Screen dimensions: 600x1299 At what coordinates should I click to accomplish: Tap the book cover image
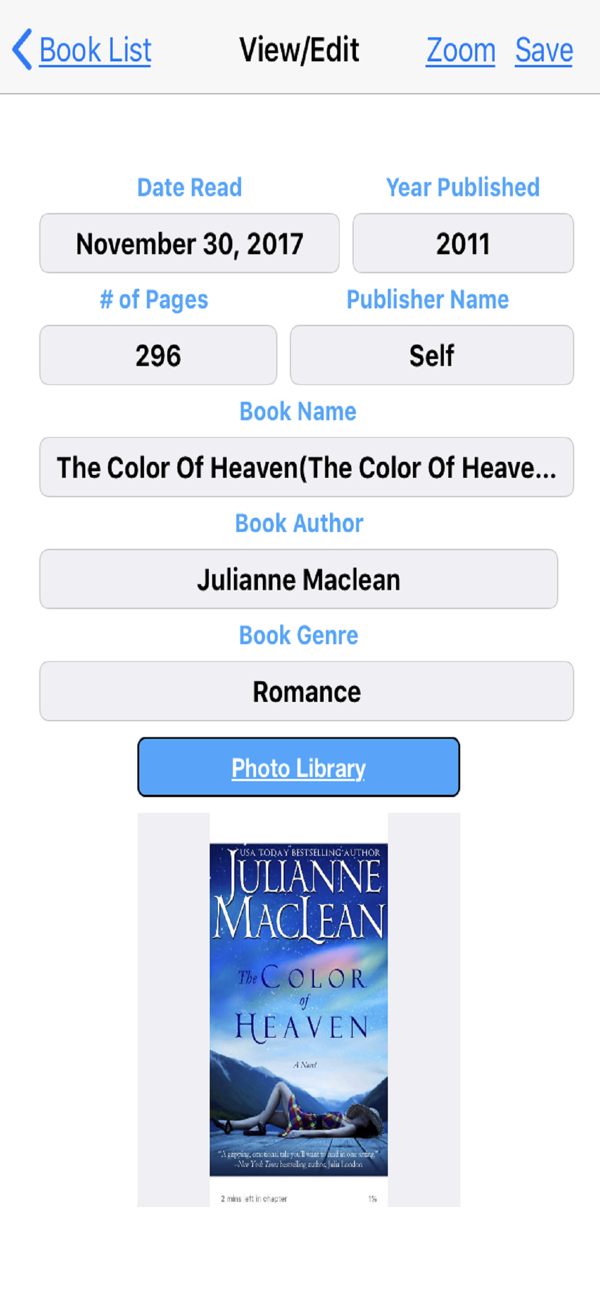tap(298, 1008)
